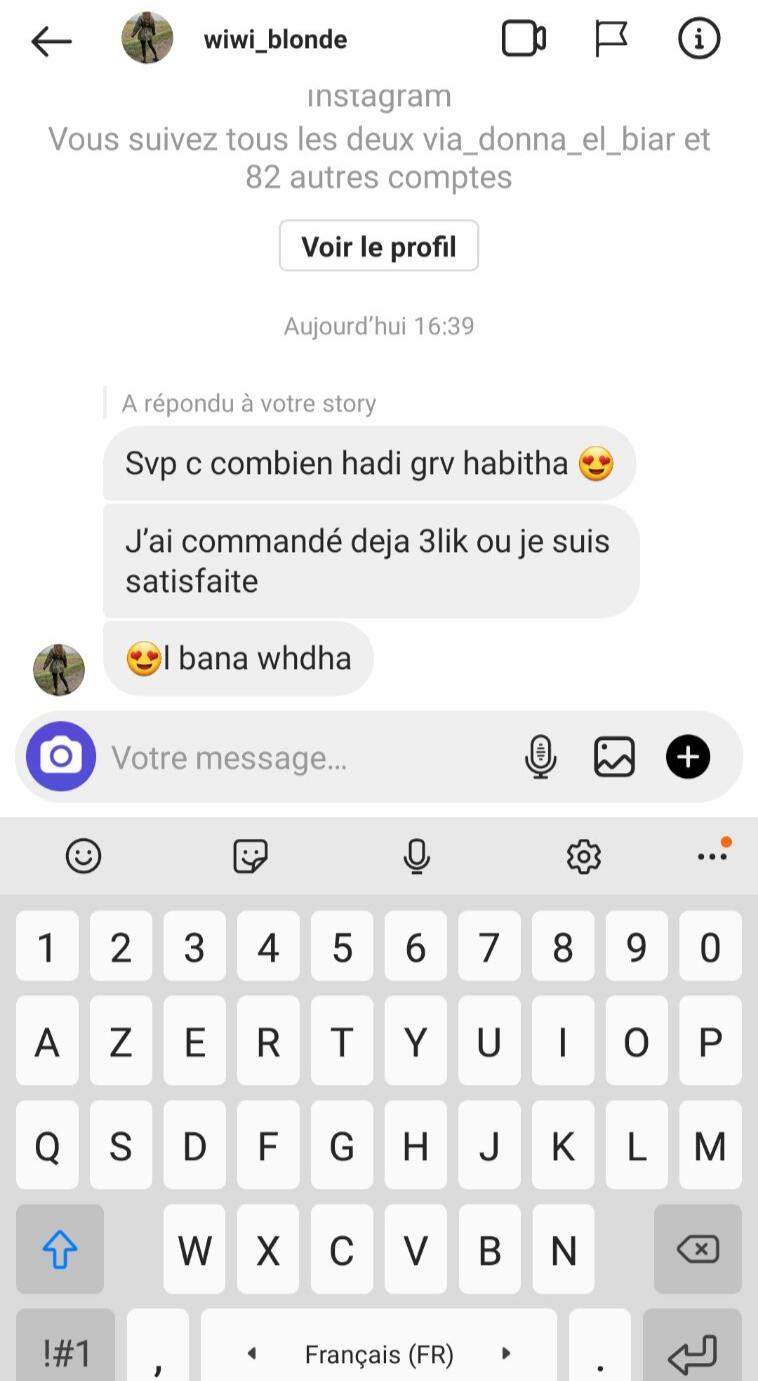This screenshot has height=1381, width=758.
Task: Open conversation info details
Action: point(699,39)
